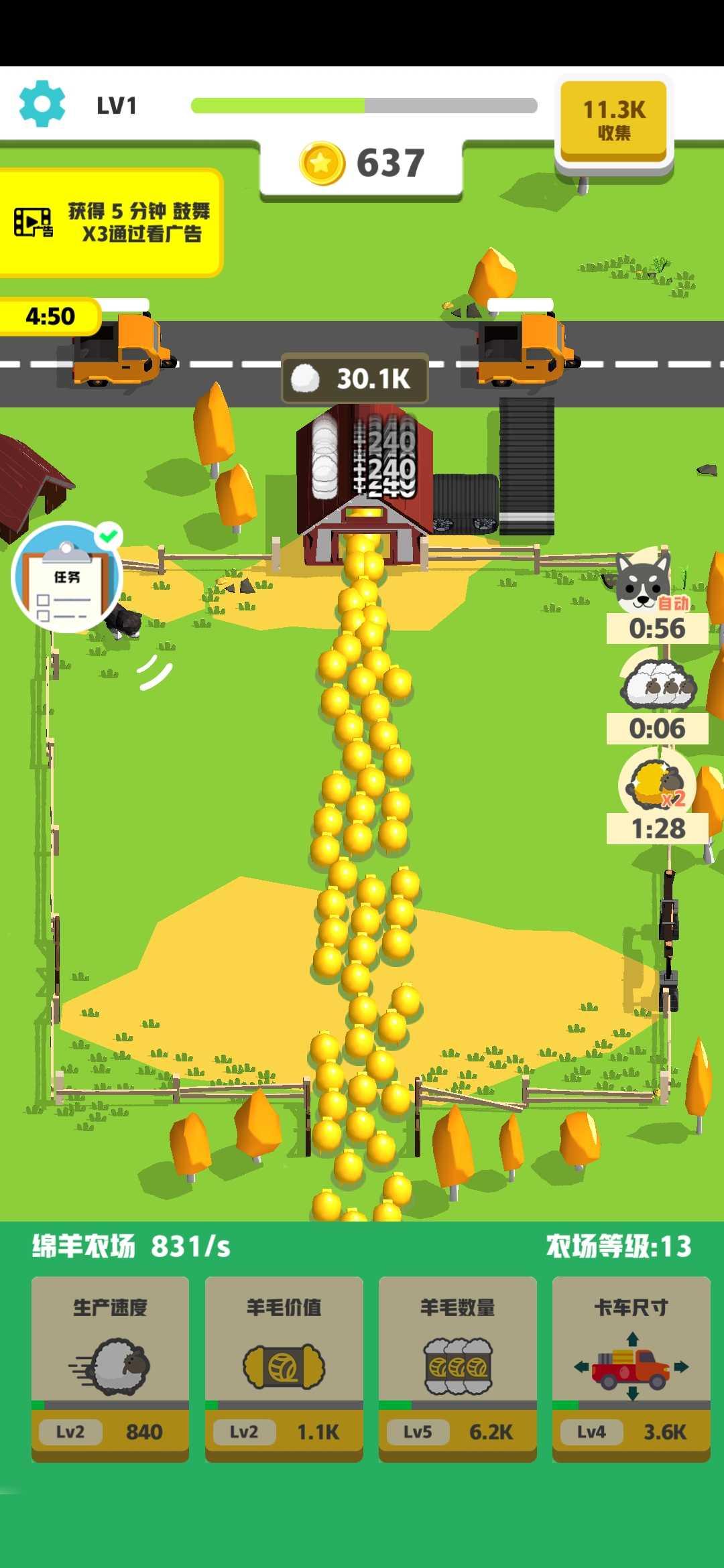Tap the sheep flock boost
This screenshot has width=724, height=1568.
coord(657,697)
